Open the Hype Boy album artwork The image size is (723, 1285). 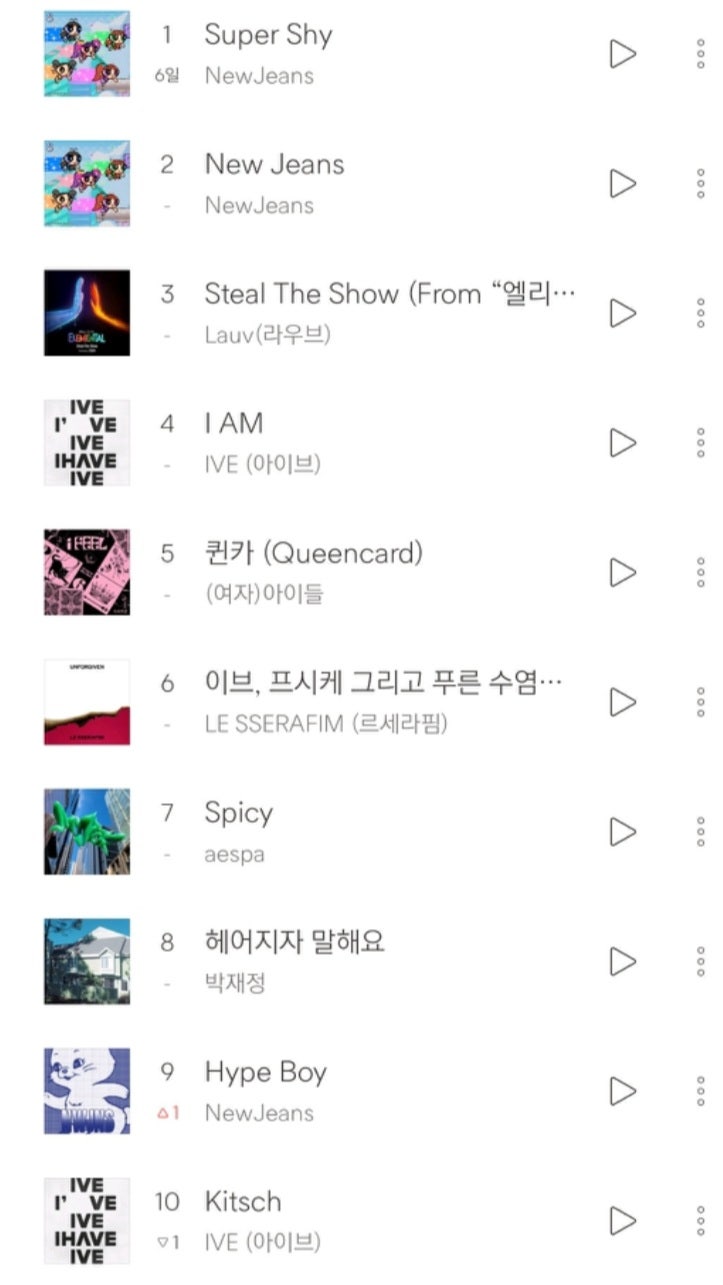click(87, 1091)
